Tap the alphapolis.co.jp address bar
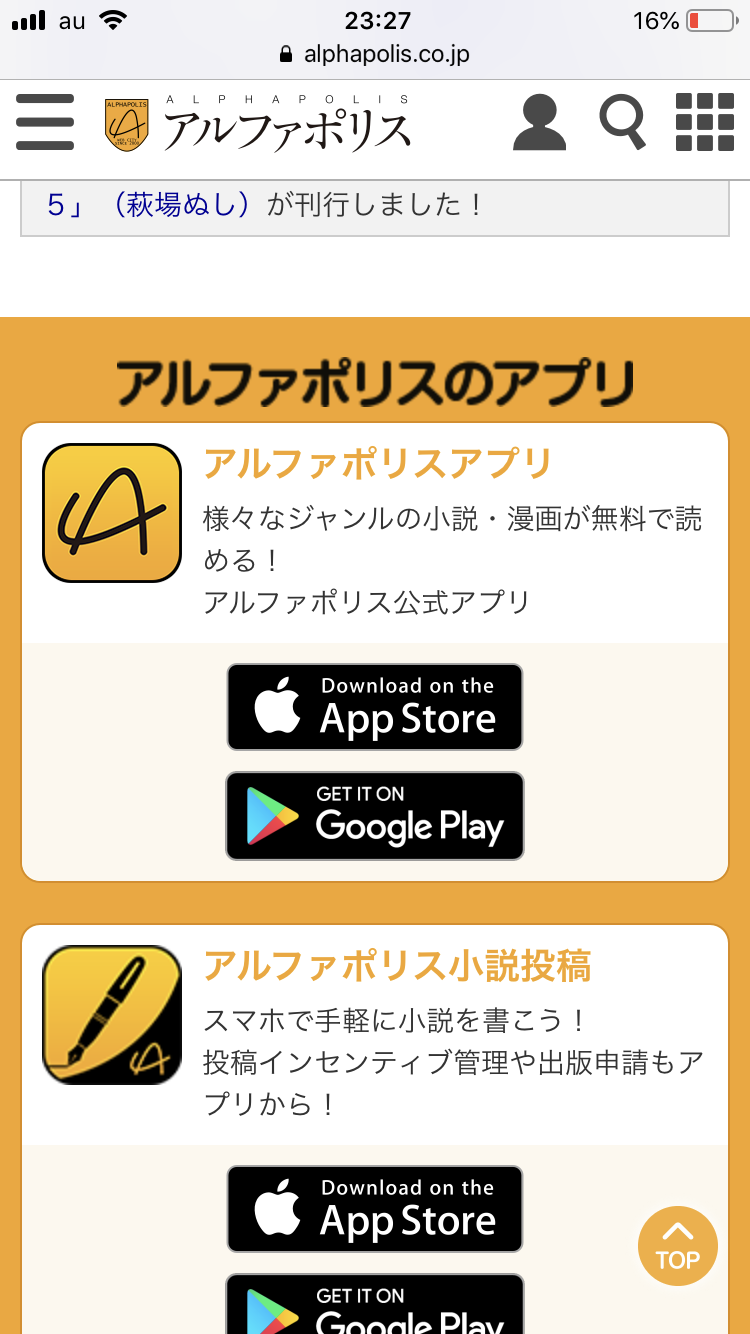The width and height of the screenshot is (750, 1334). 375,54
